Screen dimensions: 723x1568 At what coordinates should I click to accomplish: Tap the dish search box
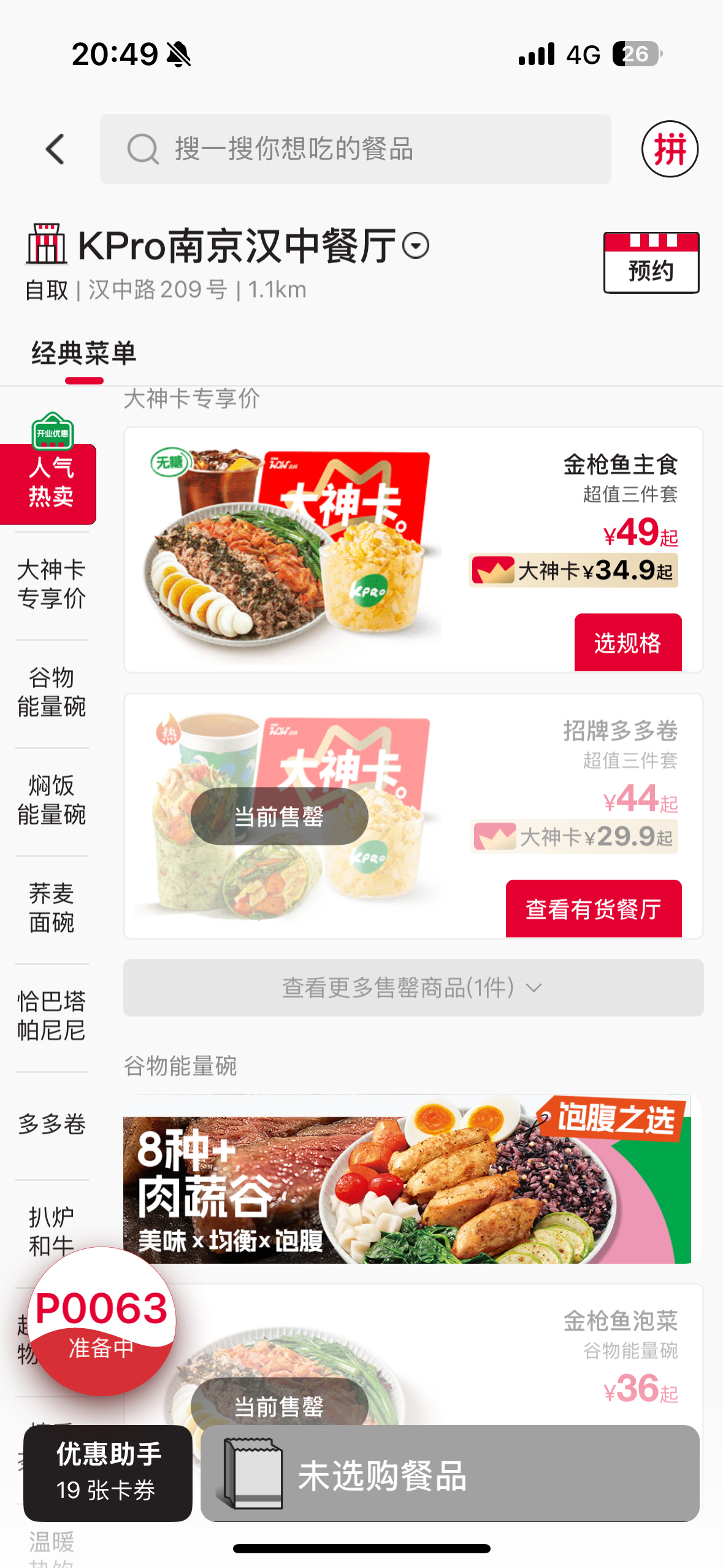pyautogui.click(x=356, y=149)
